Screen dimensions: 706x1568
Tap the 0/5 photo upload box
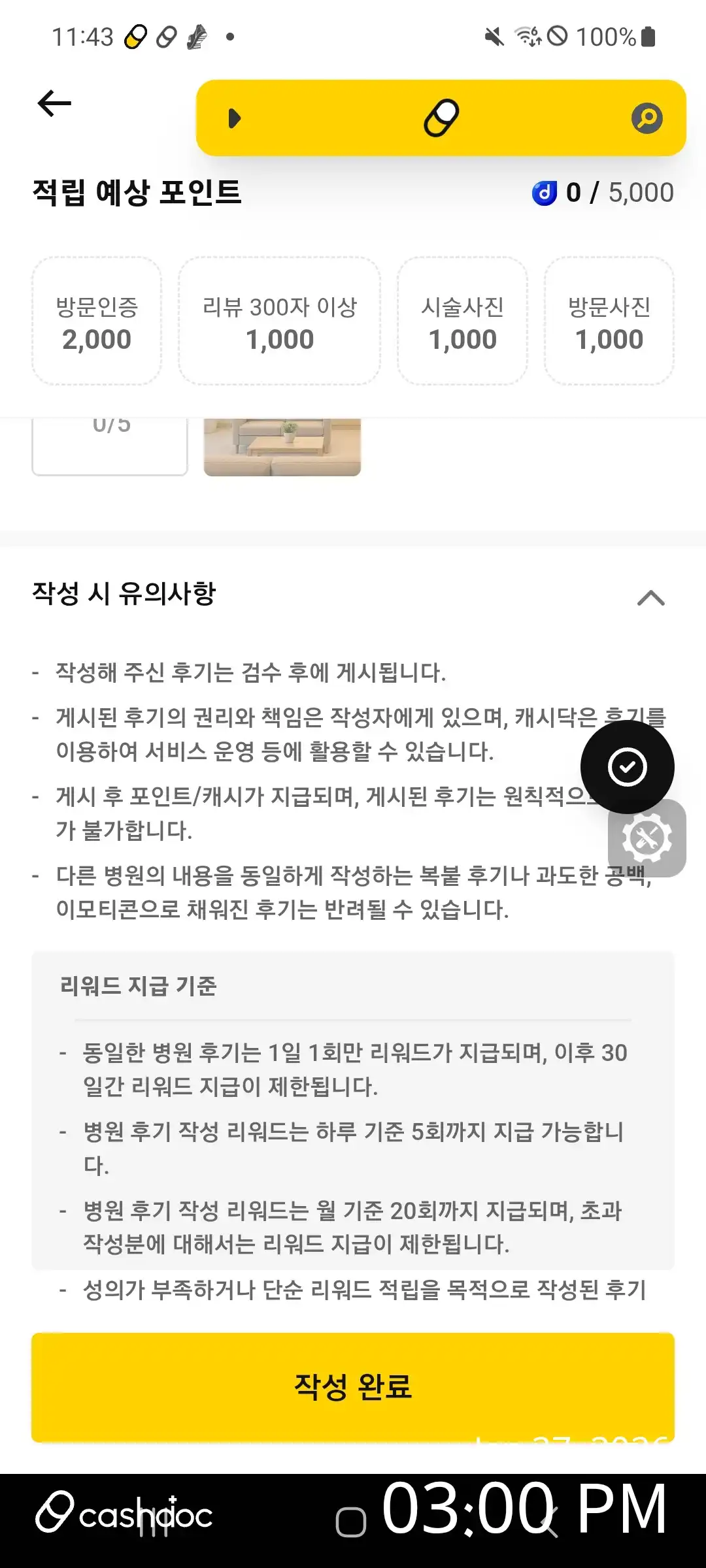(x=110, y=447)
